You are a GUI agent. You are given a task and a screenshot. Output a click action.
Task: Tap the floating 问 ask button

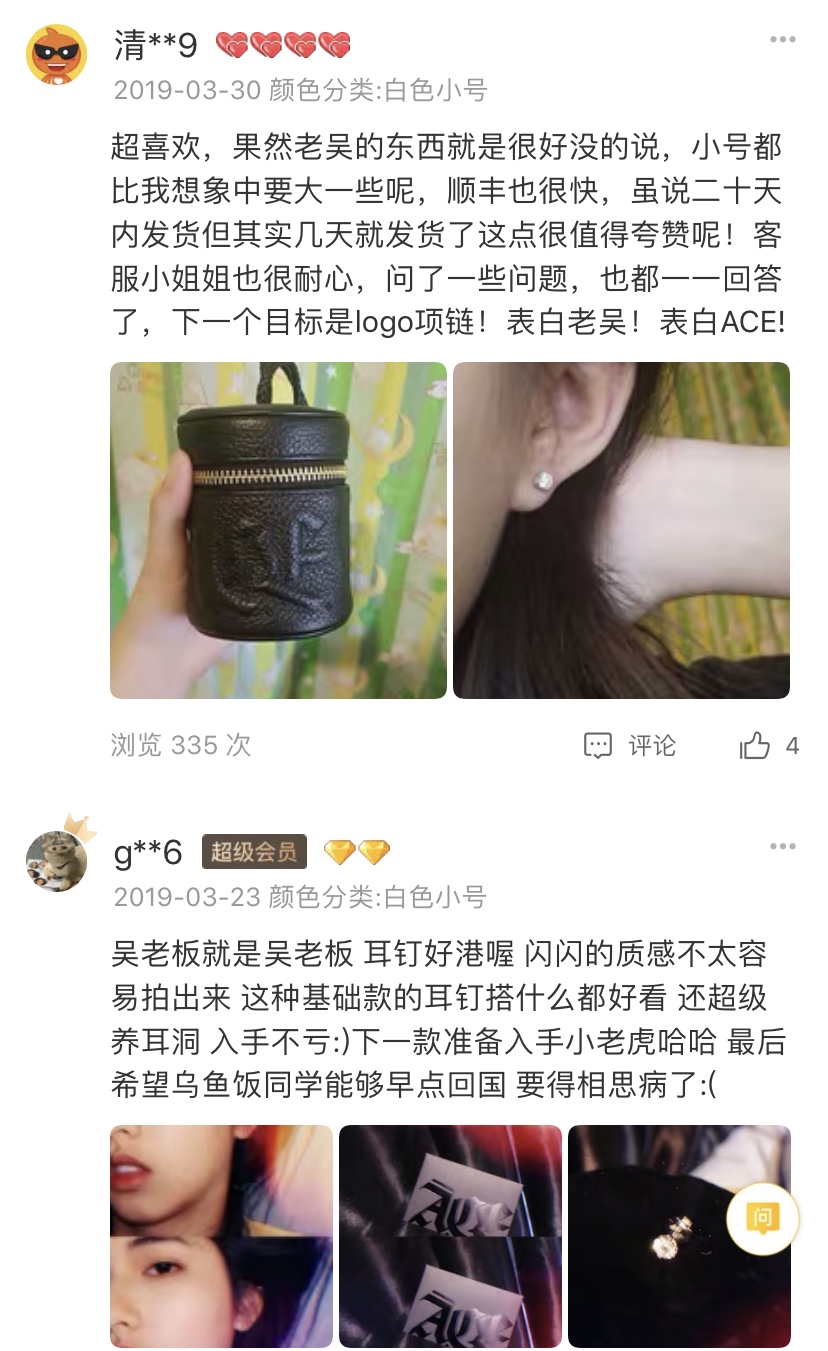pyautogui.click(x=762, y=1218)
